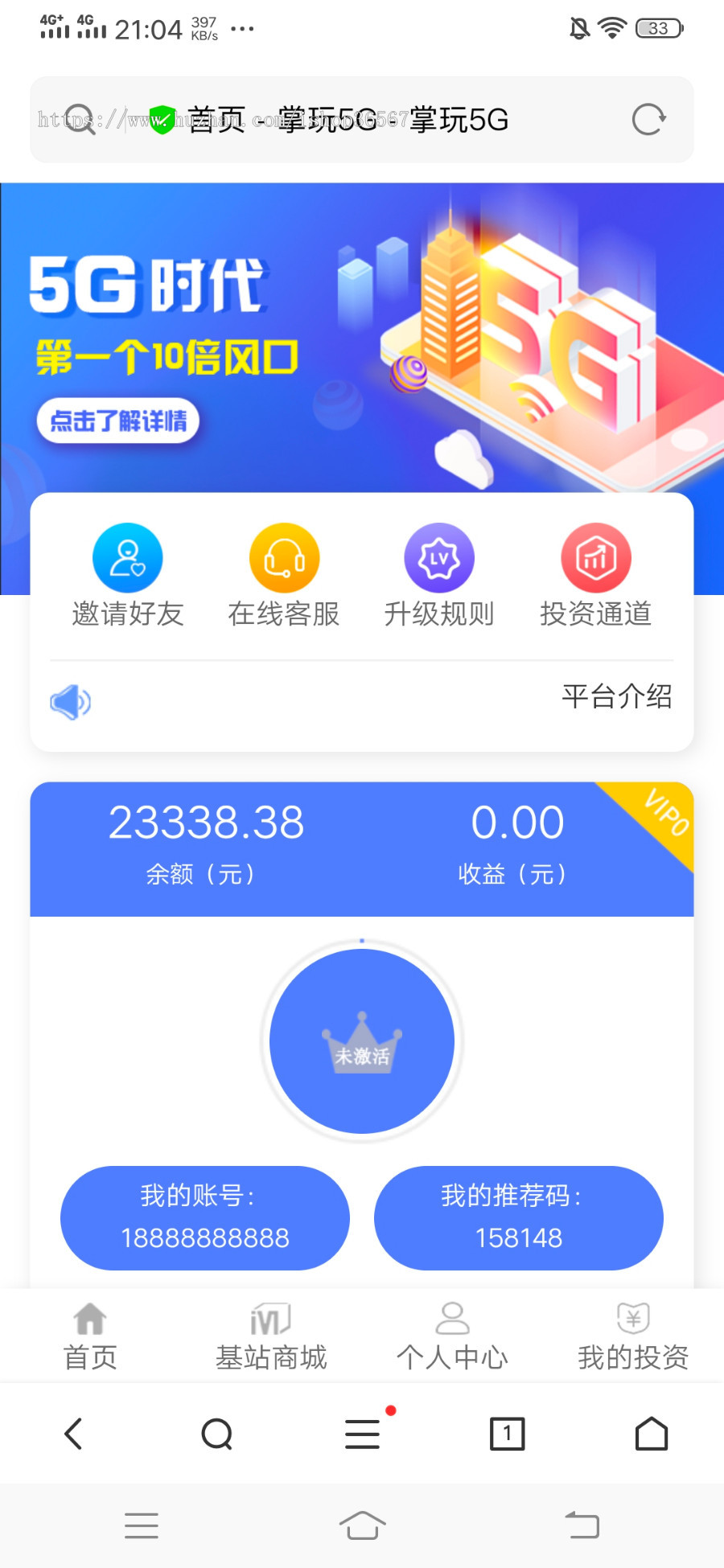Toggle the red-dot browser menu button

pos(362,1434)
